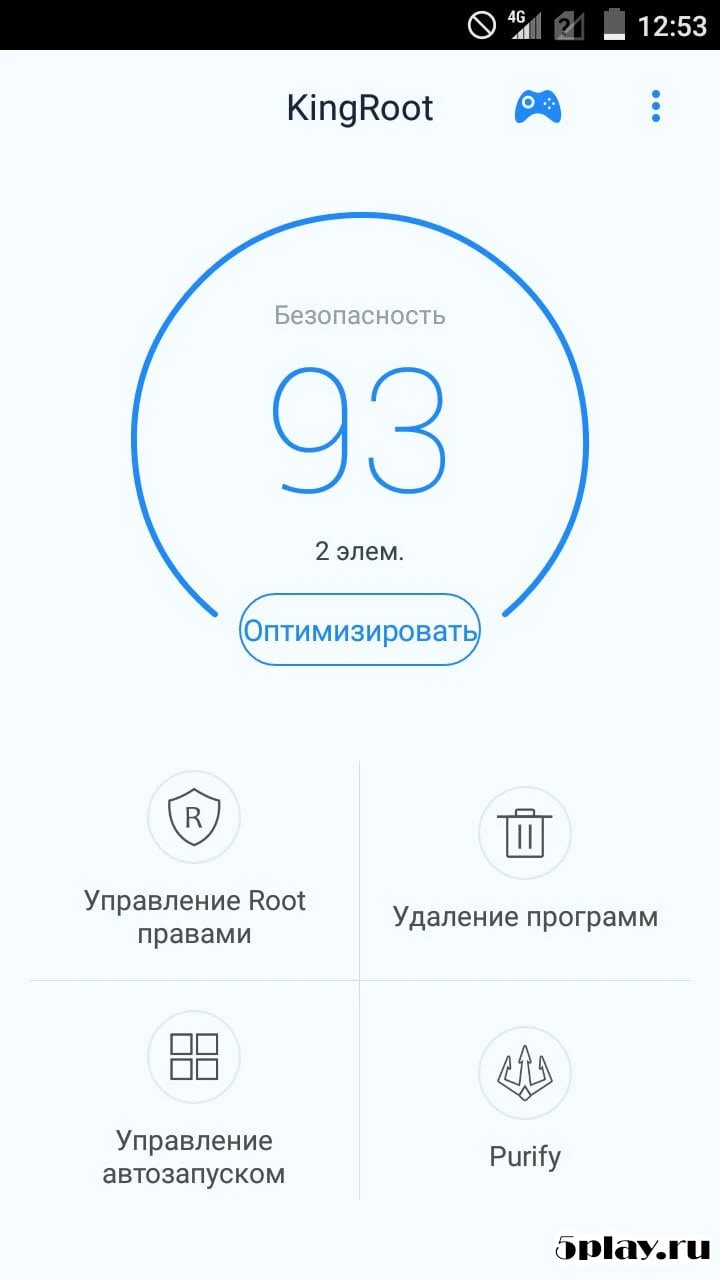The width and height of the screenshot is (720, 1280).
Task: Tap the clock showing 12:53
Action: pos(671,25)
